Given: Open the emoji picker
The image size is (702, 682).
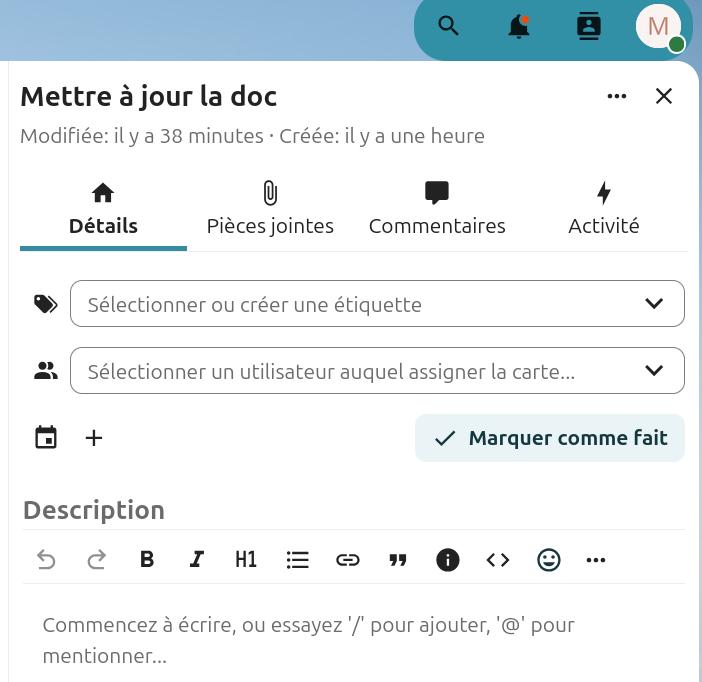Looking at the screenshot, I should click(x=548, y=560).
